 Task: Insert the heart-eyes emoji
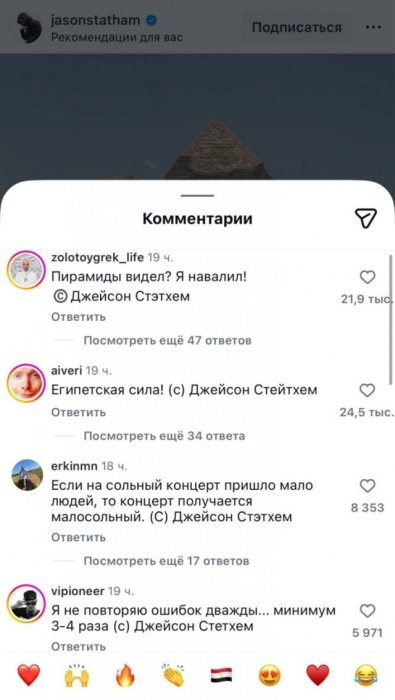click(x=270, y=675)
